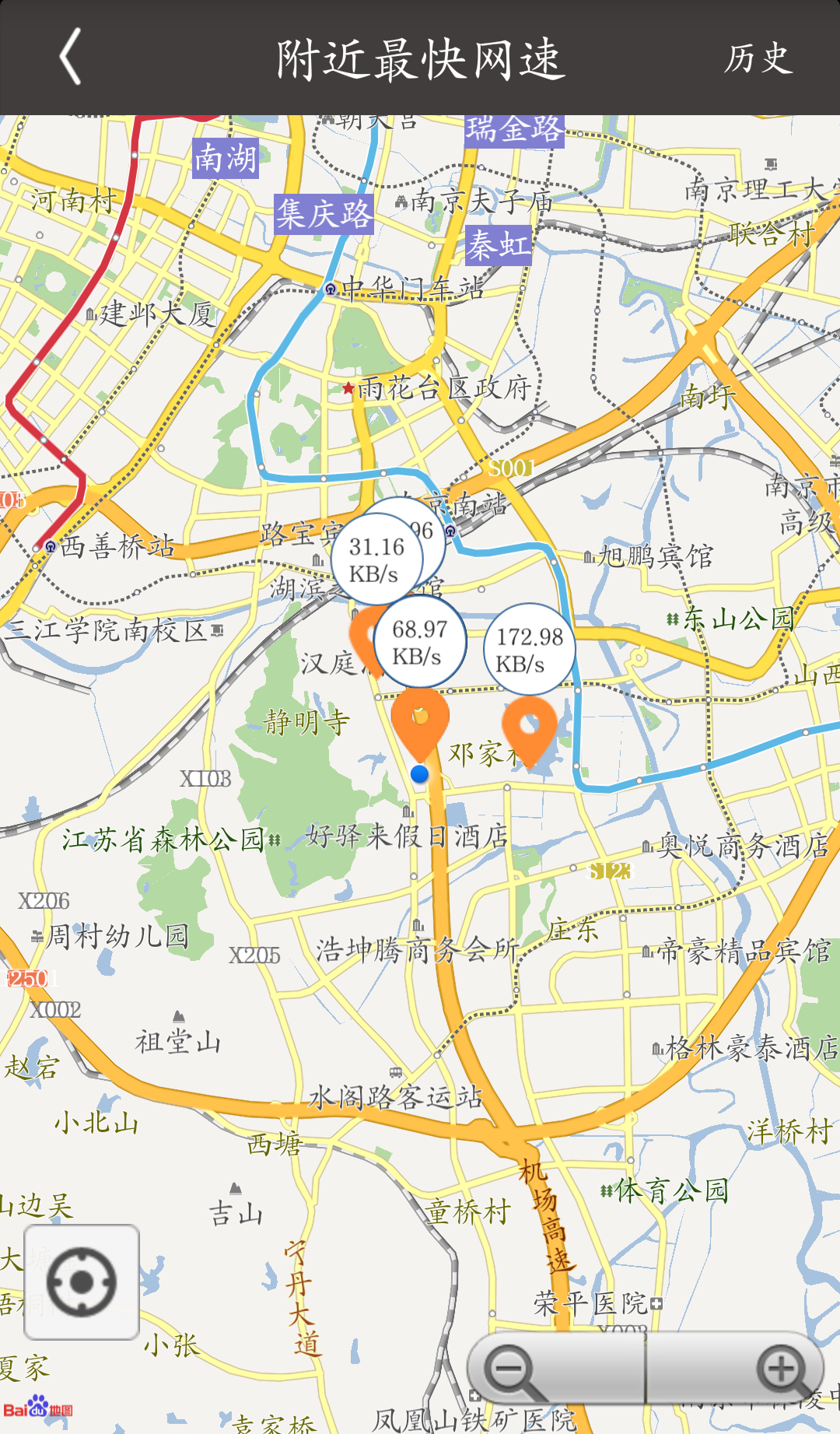Image resolution: width=840 pixels, height=1434 pixels.
Task: Go back using the top-left arrow
Action: (x=70, y=57)
